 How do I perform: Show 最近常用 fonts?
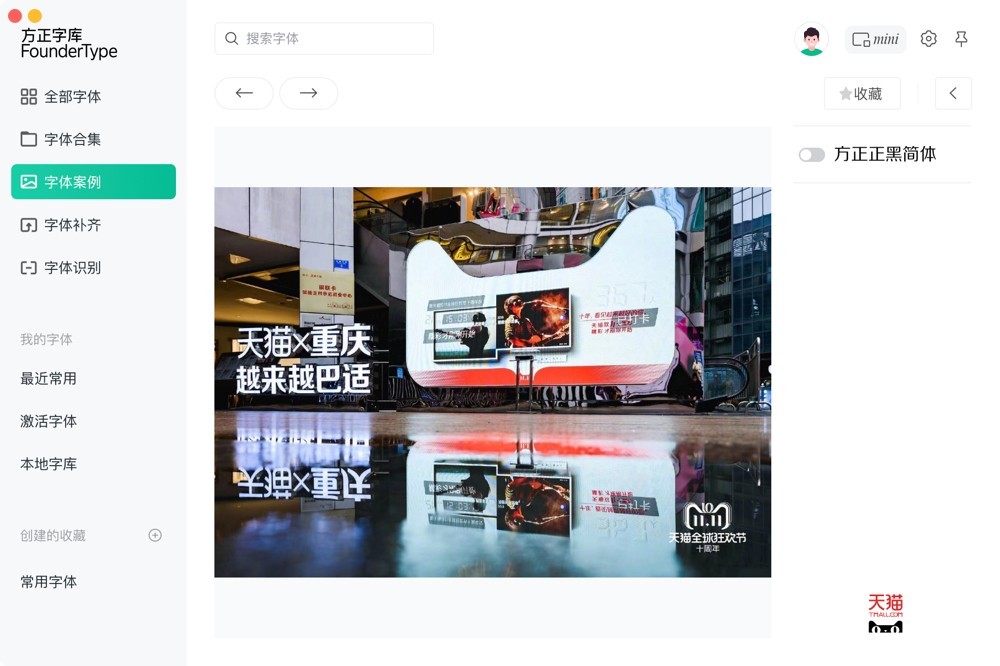point(49,379)
